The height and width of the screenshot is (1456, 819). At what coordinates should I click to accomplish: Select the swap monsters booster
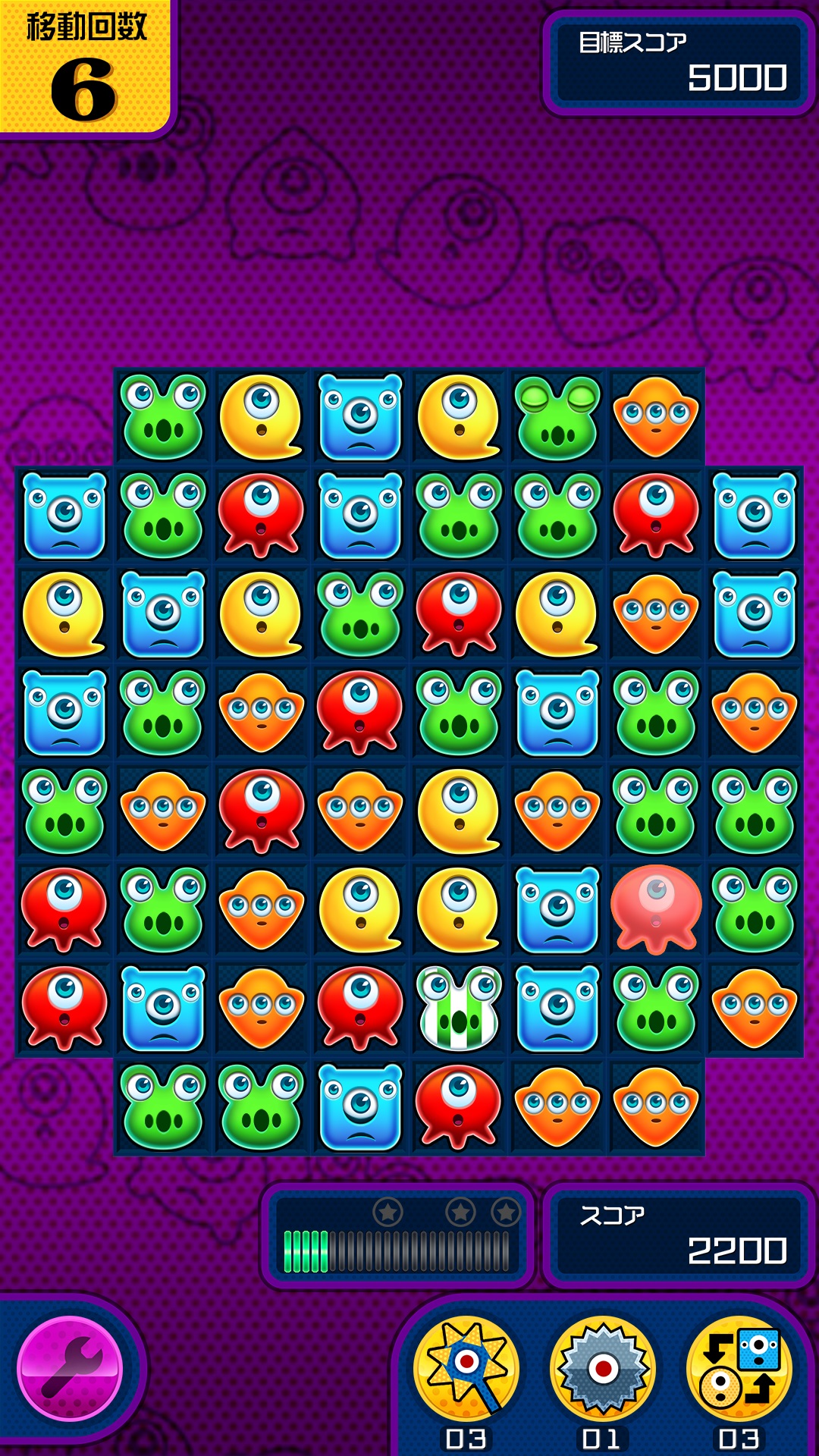tap(739, 1370)
